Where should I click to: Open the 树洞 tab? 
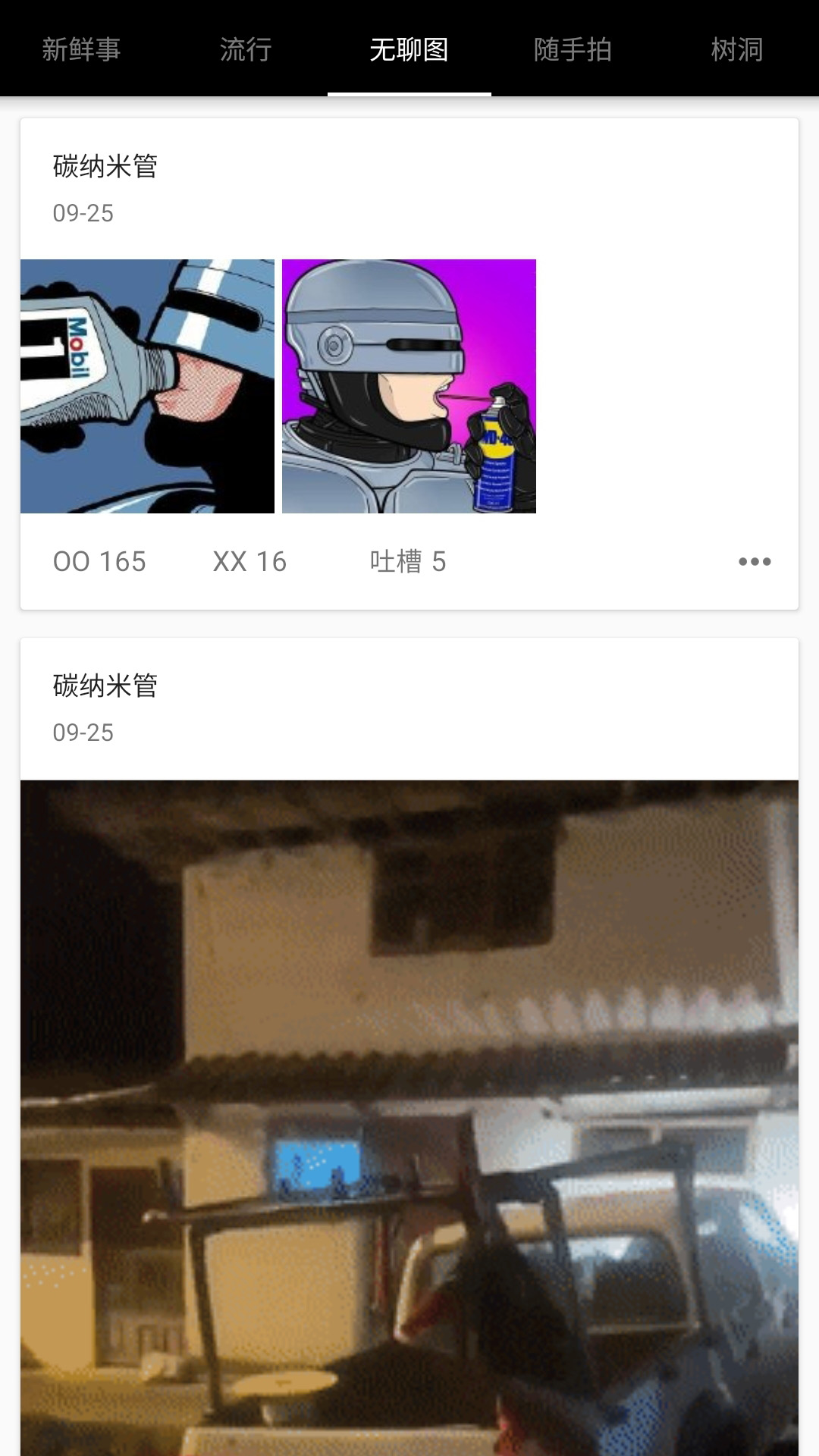736,49
